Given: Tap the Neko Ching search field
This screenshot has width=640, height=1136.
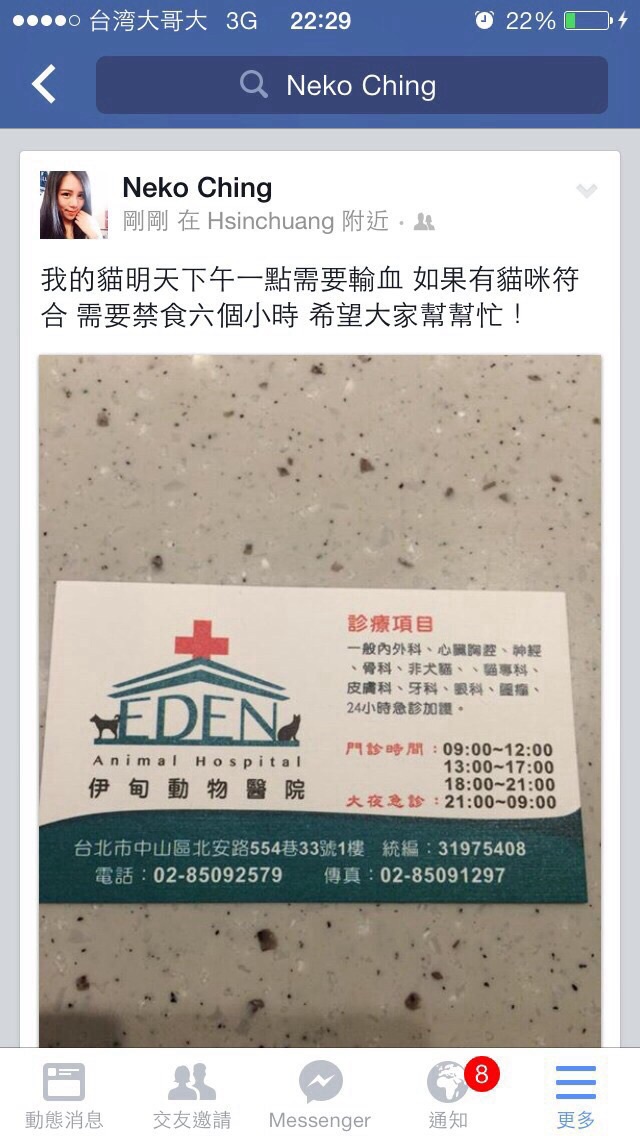Looking at the screenshot, I should 352,85.
